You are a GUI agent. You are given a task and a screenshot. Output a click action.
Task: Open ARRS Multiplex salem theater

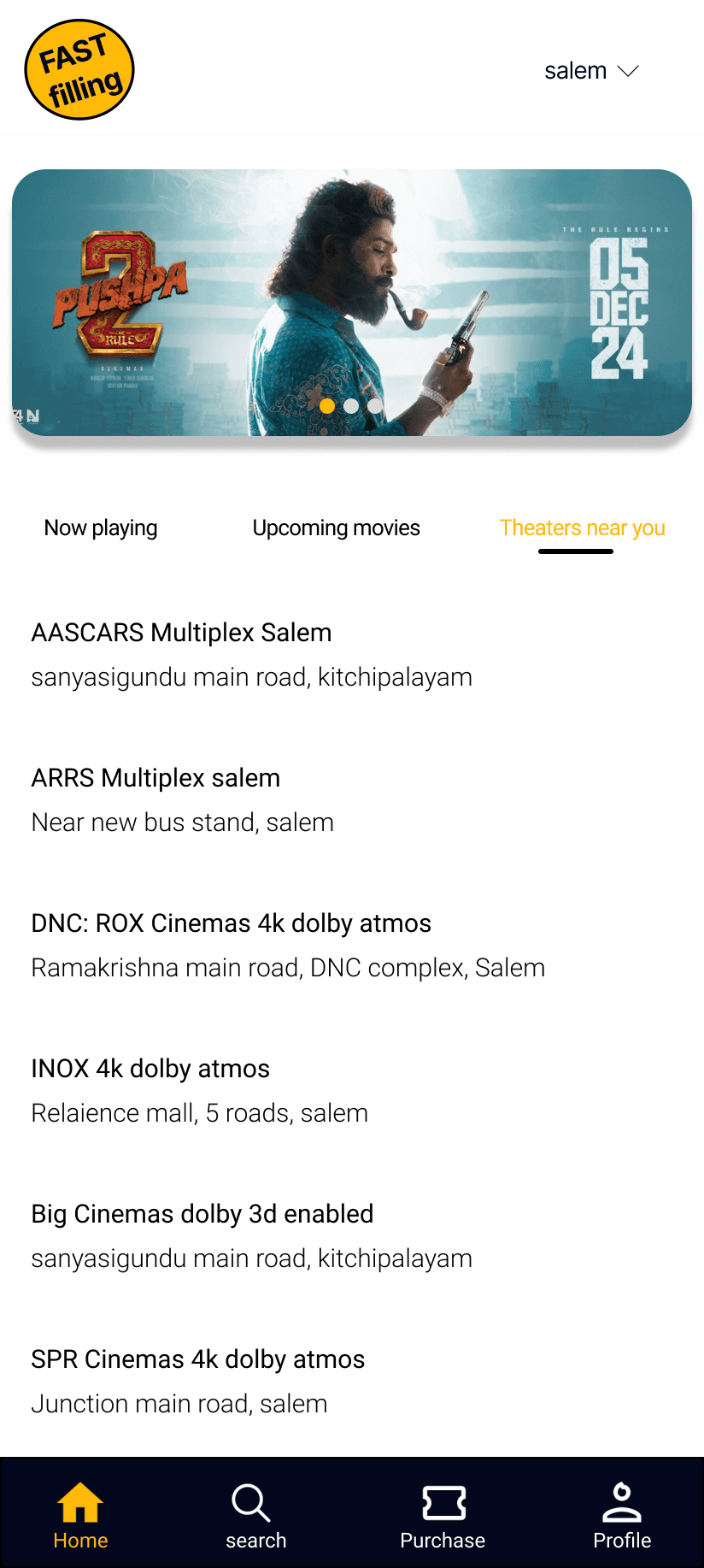[182, 799]
